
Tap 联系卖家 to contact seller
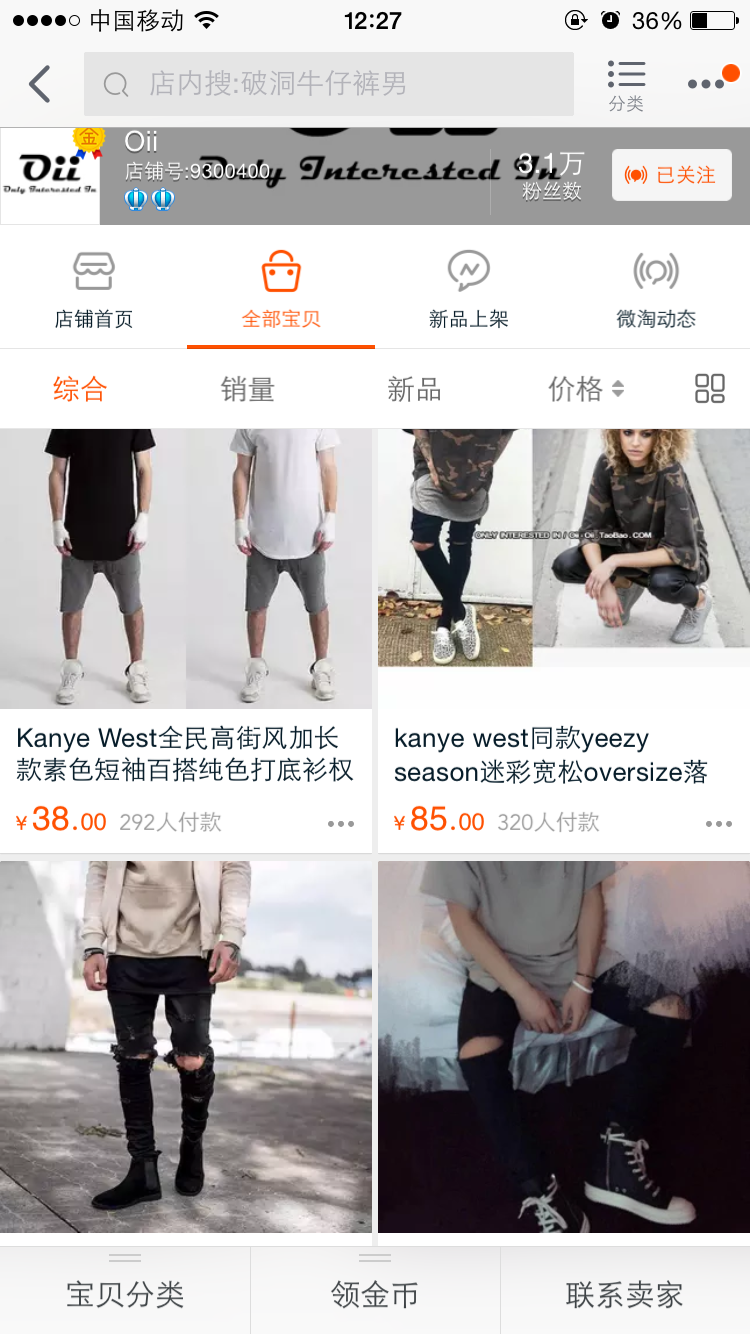pos(625,1291)
